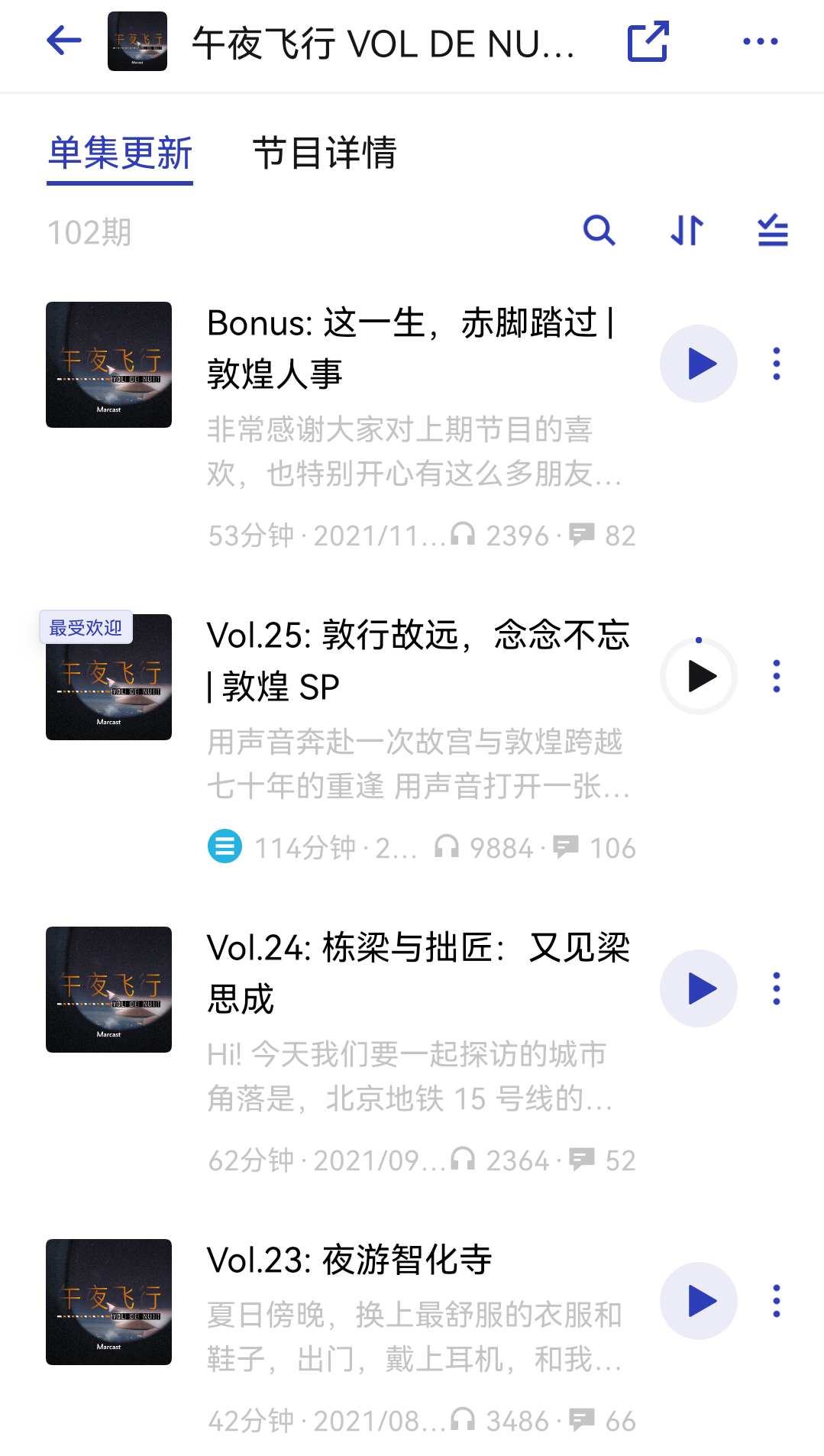Image resolution: width=824 pixels, height=1456 pixels.
Task: Go back using the top-left arrow
Action: point(64,41)
